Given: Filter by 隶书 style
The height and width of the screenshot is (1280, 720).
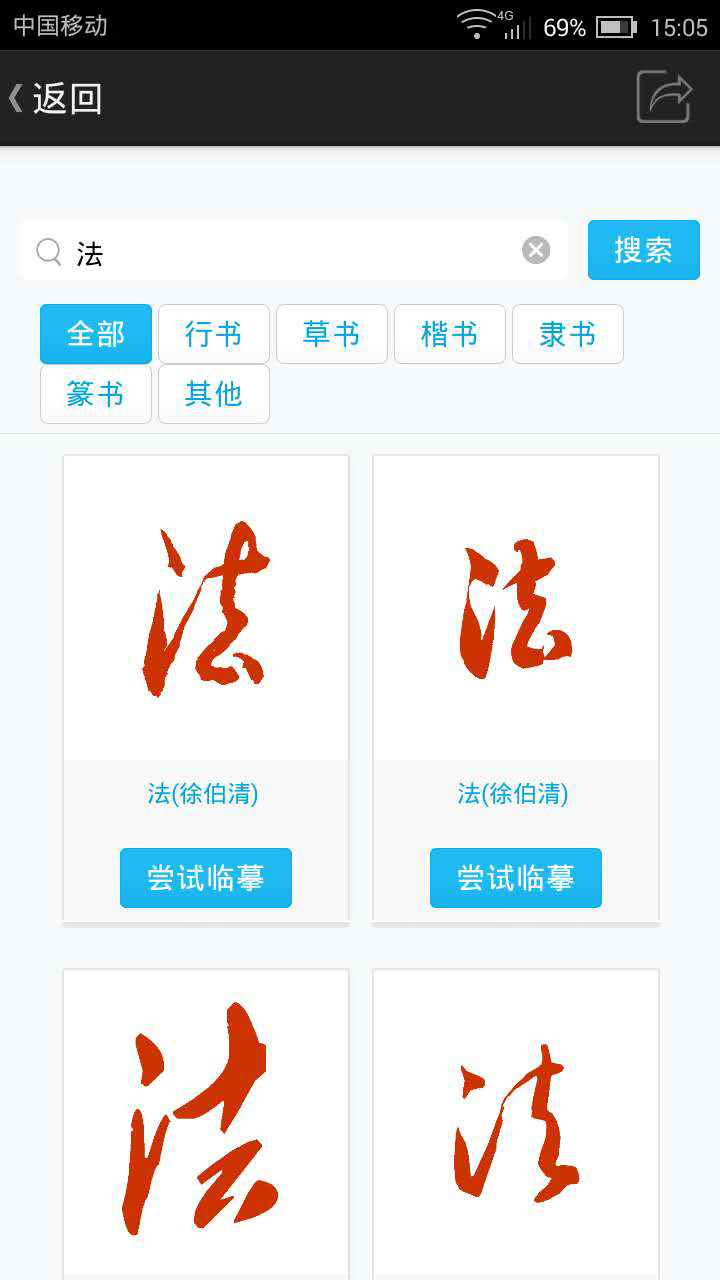Looking at the screenshot, I should click(568, 334).
